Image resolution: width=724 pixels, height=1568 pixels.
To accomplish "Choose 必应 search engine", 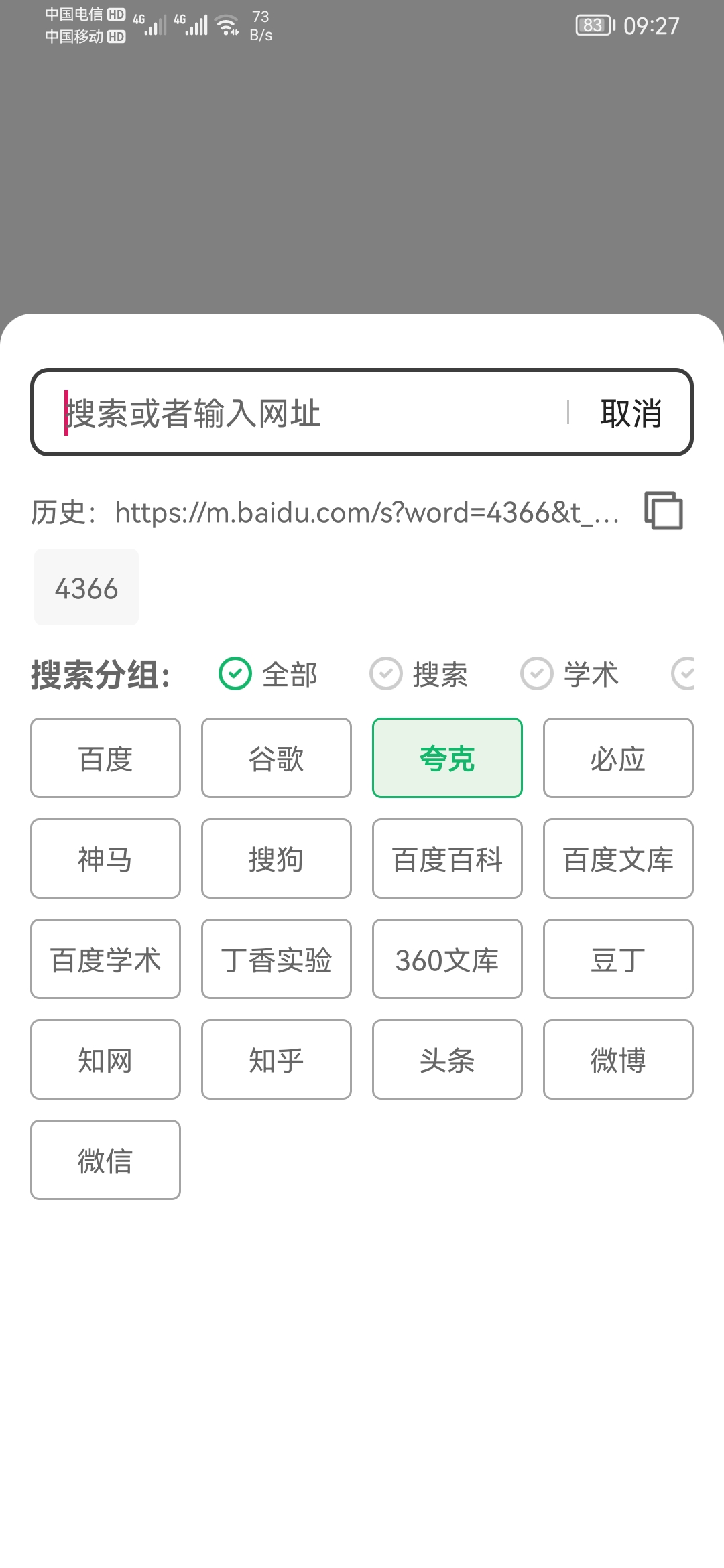I will point(618,758).
